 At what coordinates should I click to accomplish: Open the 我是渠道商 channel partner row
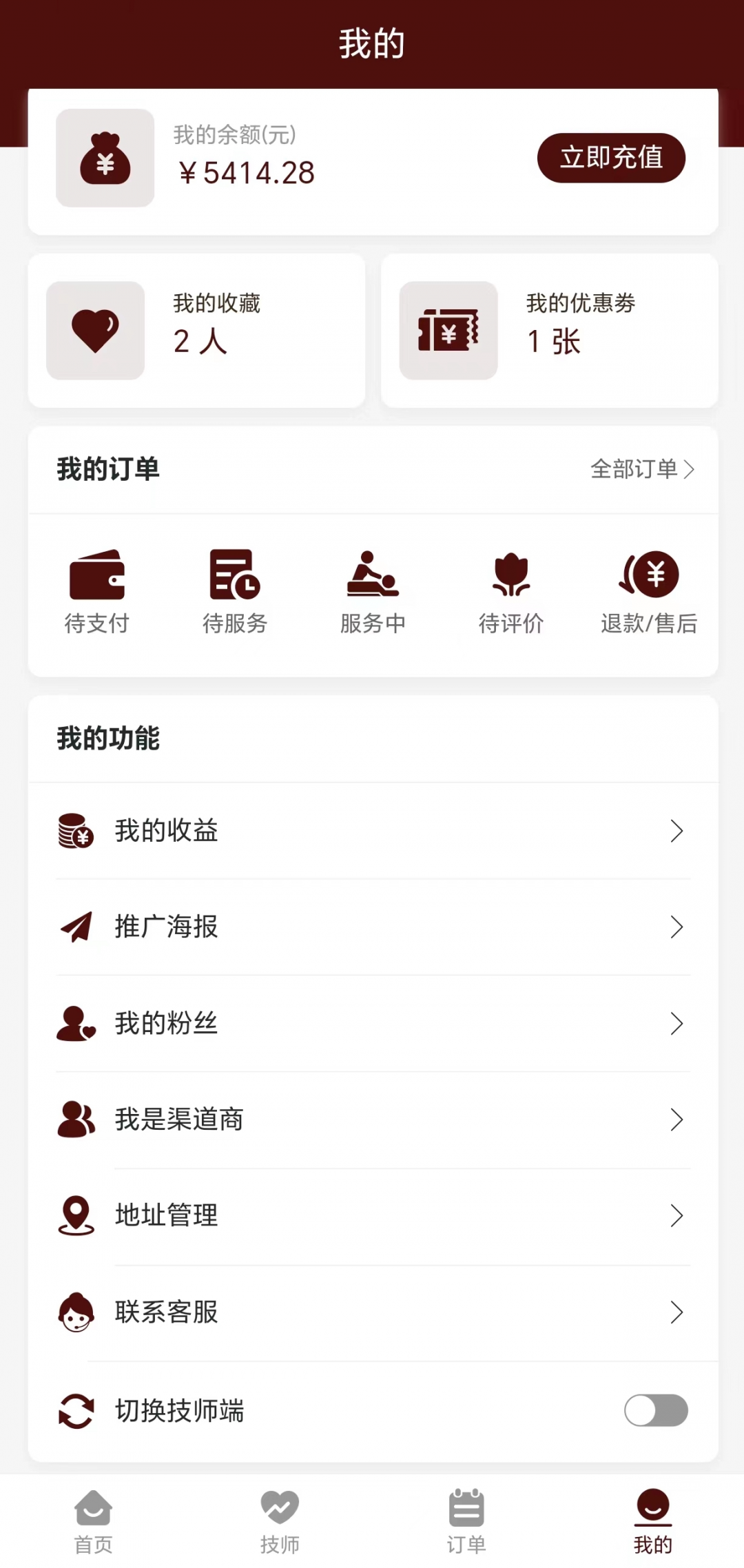click(373, 1120)
